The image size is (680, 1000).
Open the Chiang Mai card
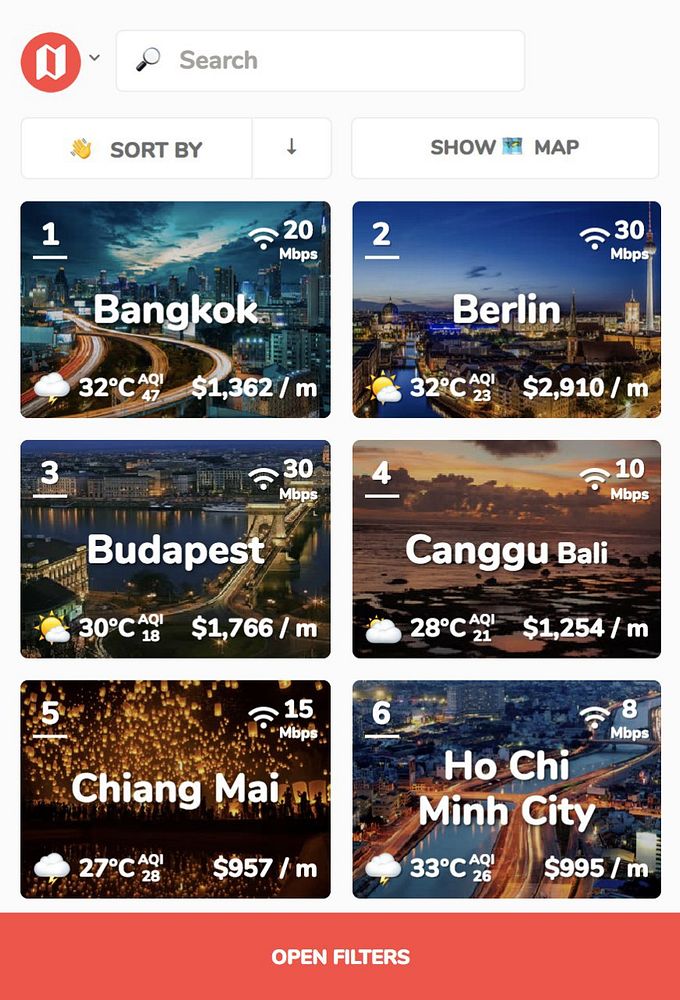point(175,789)
